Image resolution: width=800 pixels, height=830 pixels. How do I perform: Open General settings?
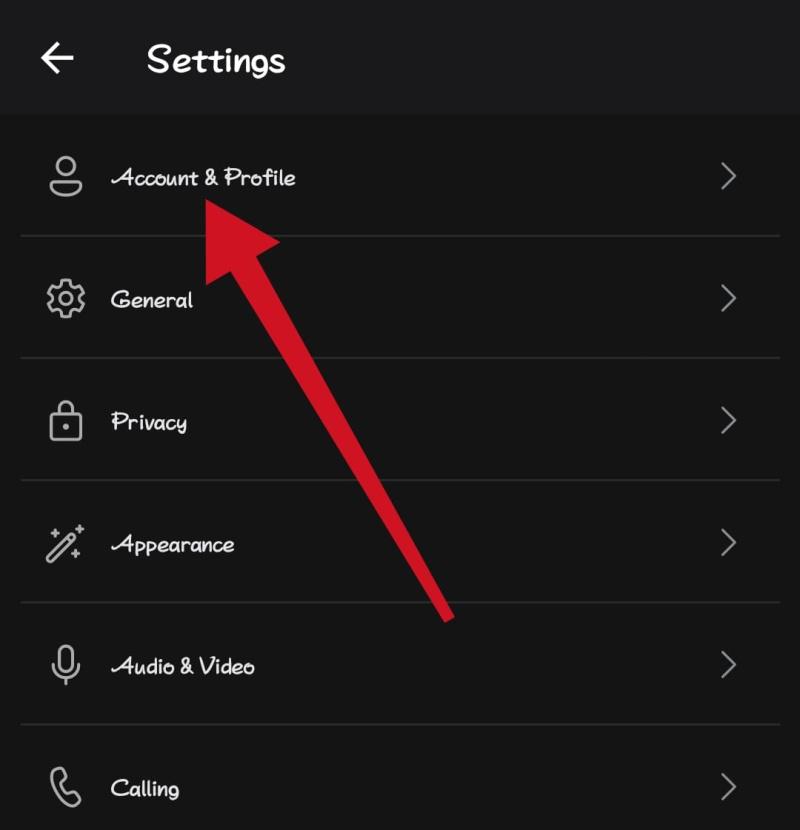coord(152,299)
